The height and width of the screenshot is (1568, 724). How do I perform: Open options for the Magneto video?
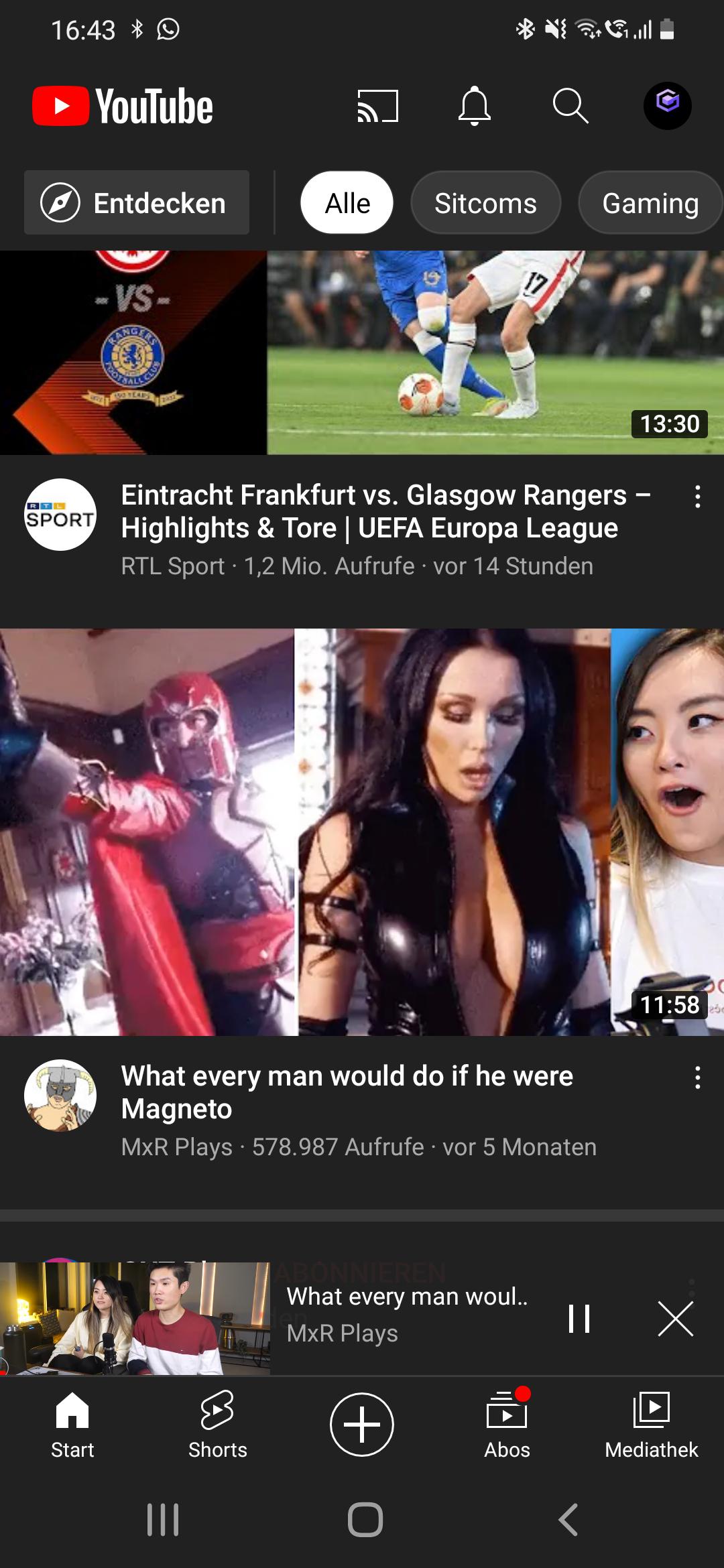click(x=697, y=1077)
